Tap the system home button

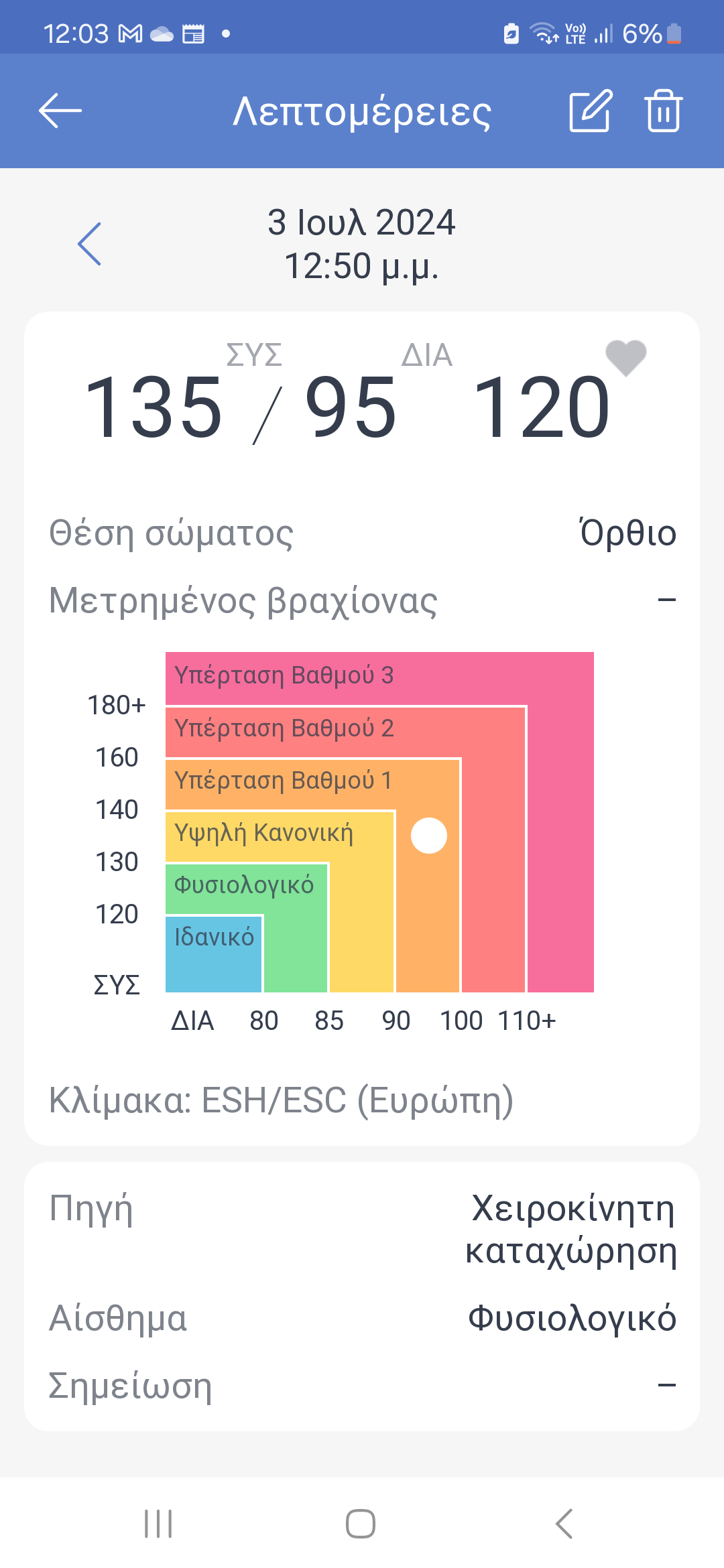[361, 1524]
